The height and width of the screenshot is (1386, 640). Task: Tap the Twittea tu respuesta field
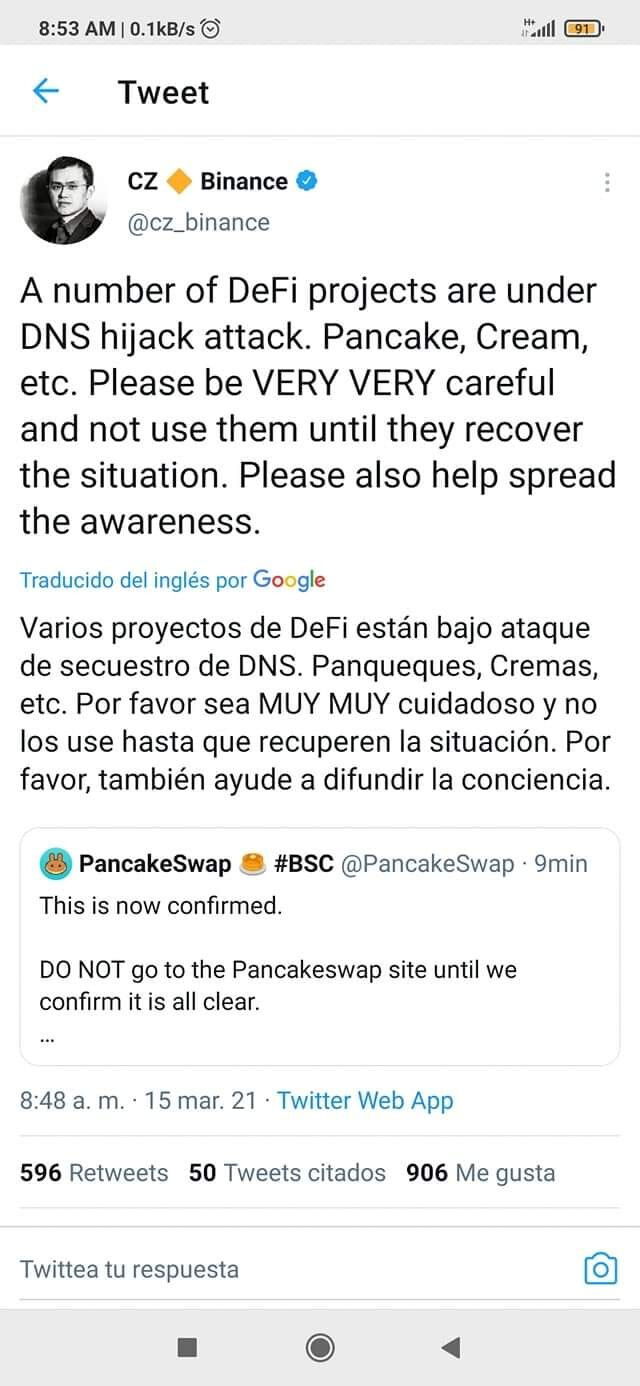tap(250, 1269)
